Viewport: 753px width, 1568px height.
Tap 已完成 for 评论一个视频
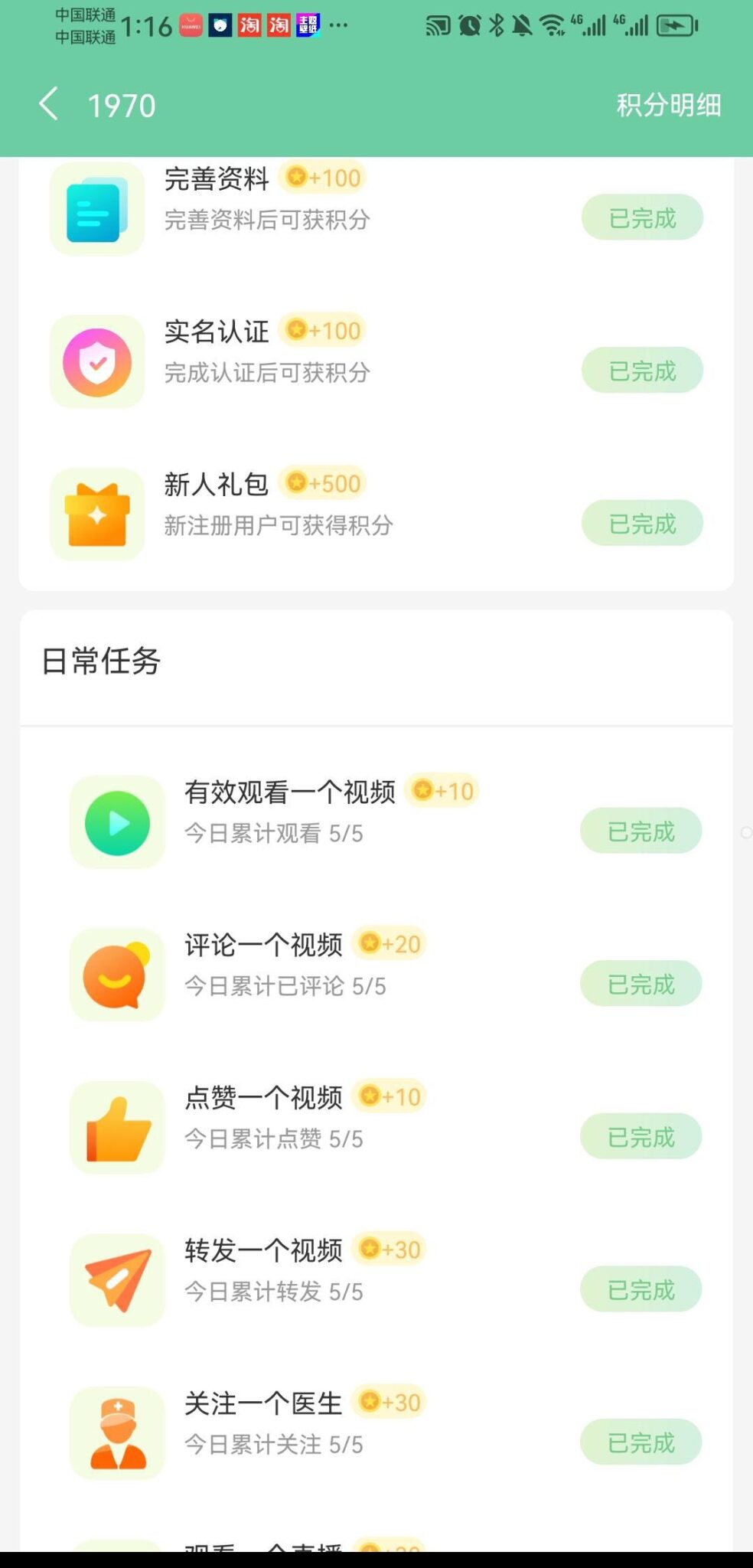pos(641,984)
